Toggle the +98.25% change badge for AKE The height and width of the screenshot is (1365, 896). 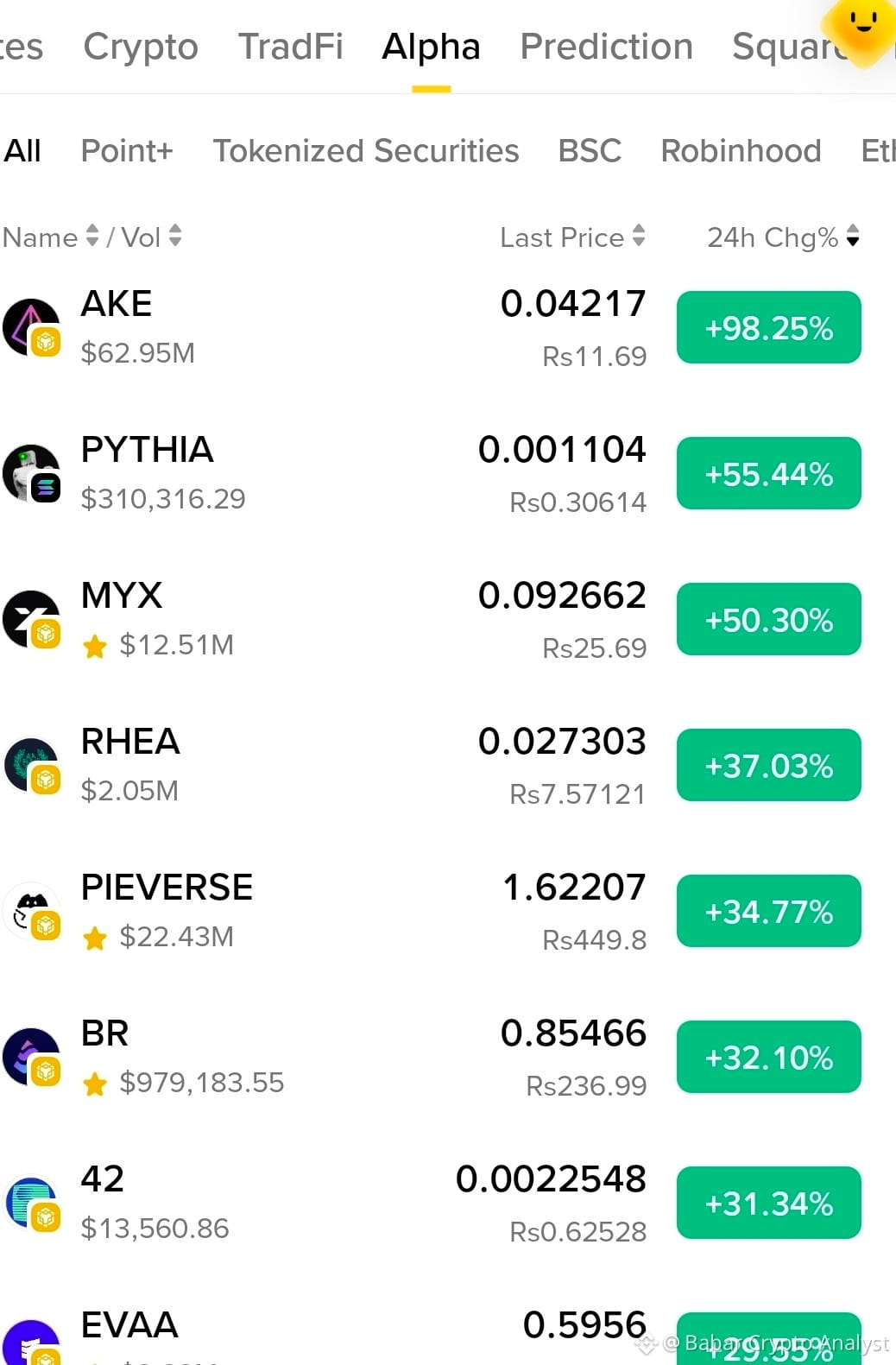point(769,327)
